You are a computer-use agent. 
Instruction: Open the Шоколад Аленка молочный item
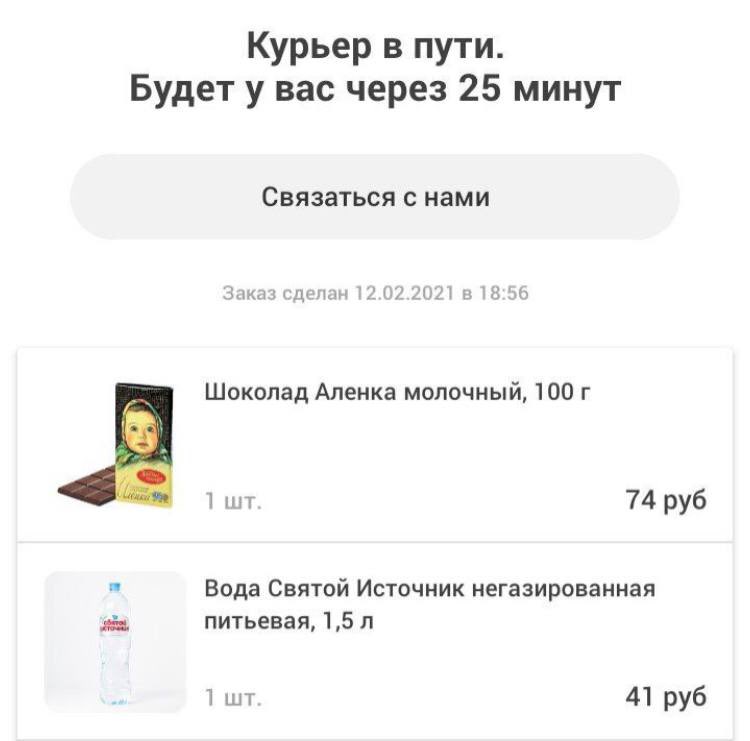[398, 392]
